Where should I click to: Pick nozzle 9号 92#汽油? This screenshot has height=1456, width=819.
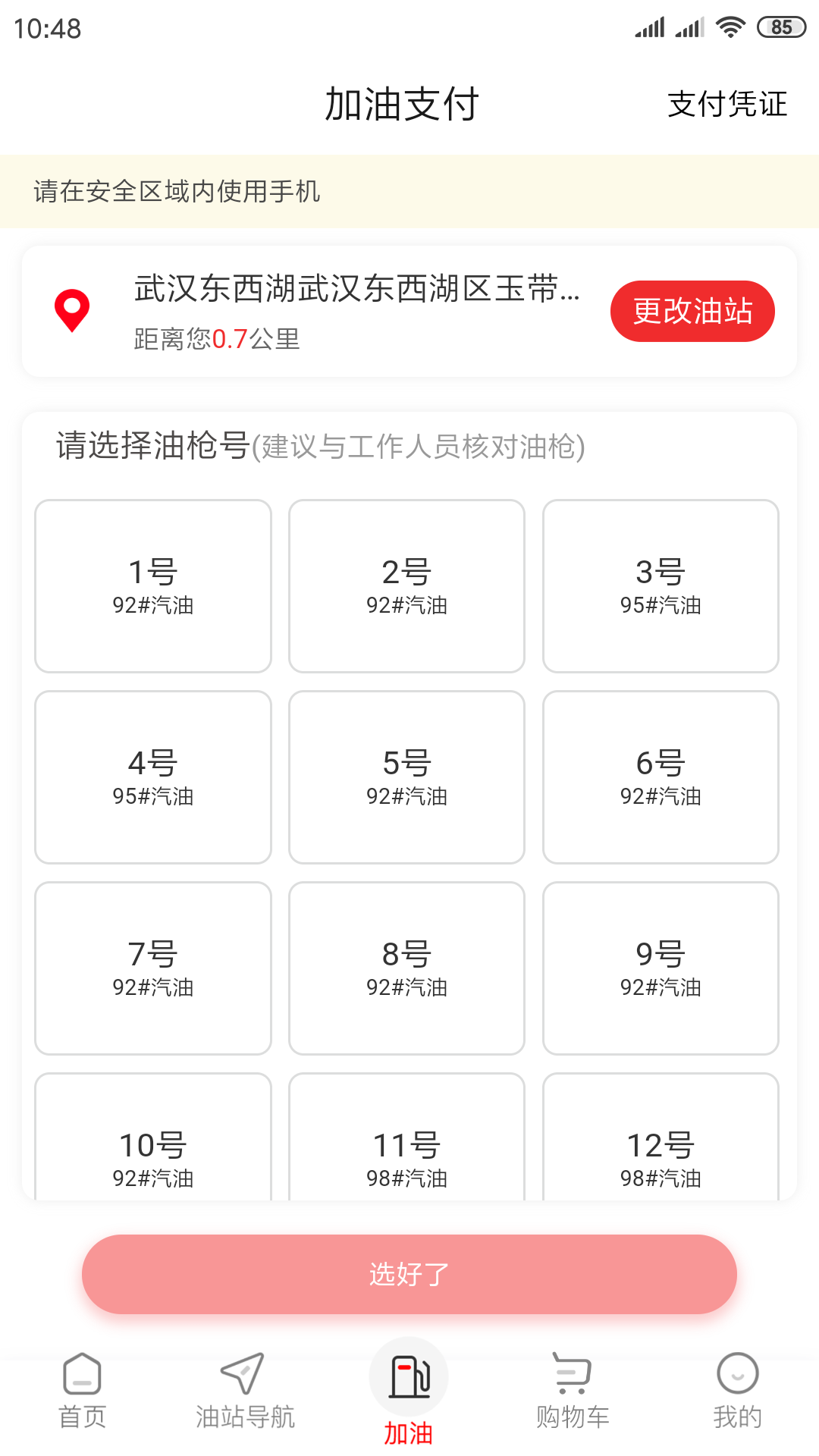click(x=661, y=968)
